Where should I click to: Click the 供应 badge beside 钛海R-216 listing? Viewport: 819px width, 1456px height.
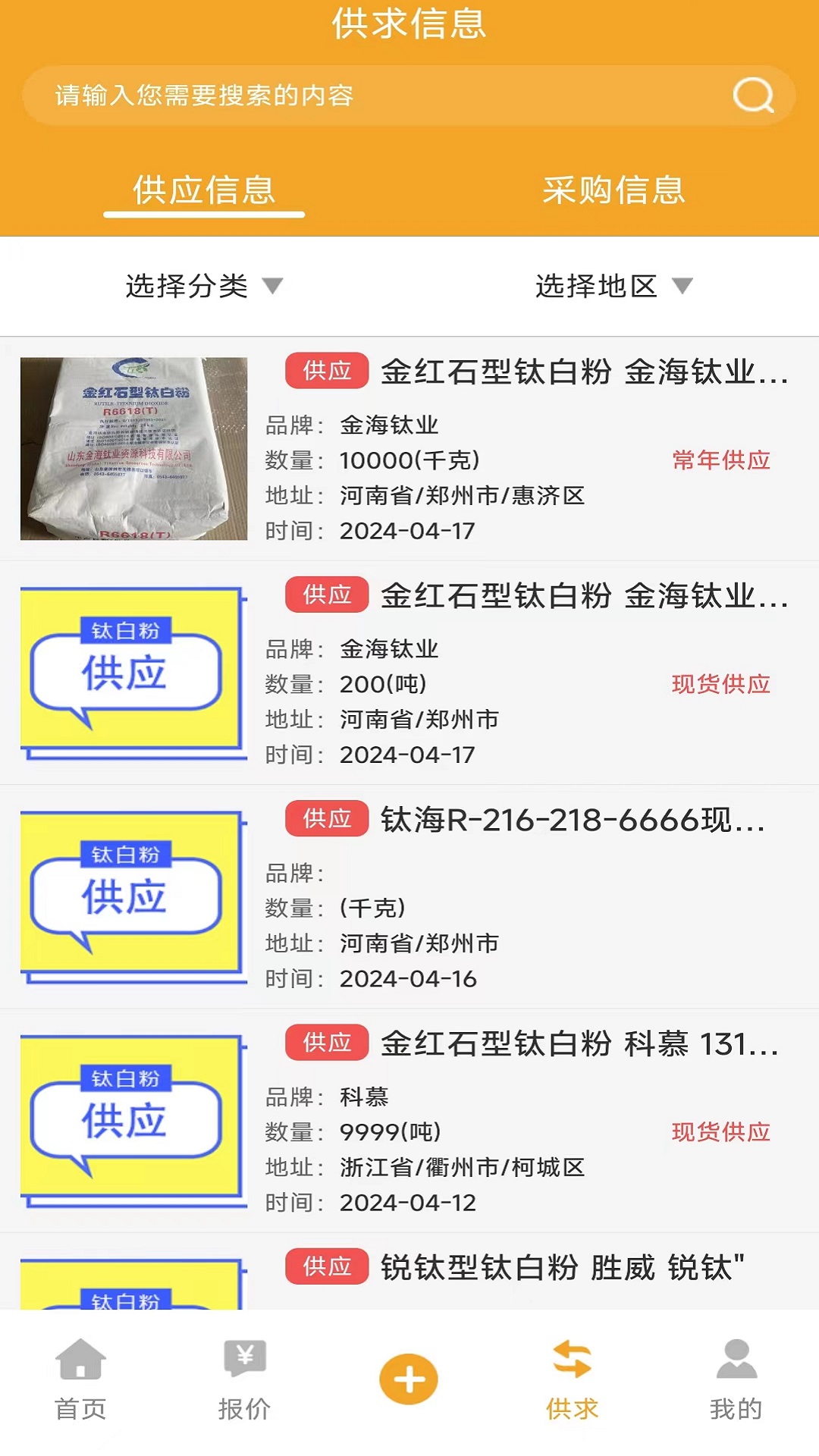click(x=325, y=820)
